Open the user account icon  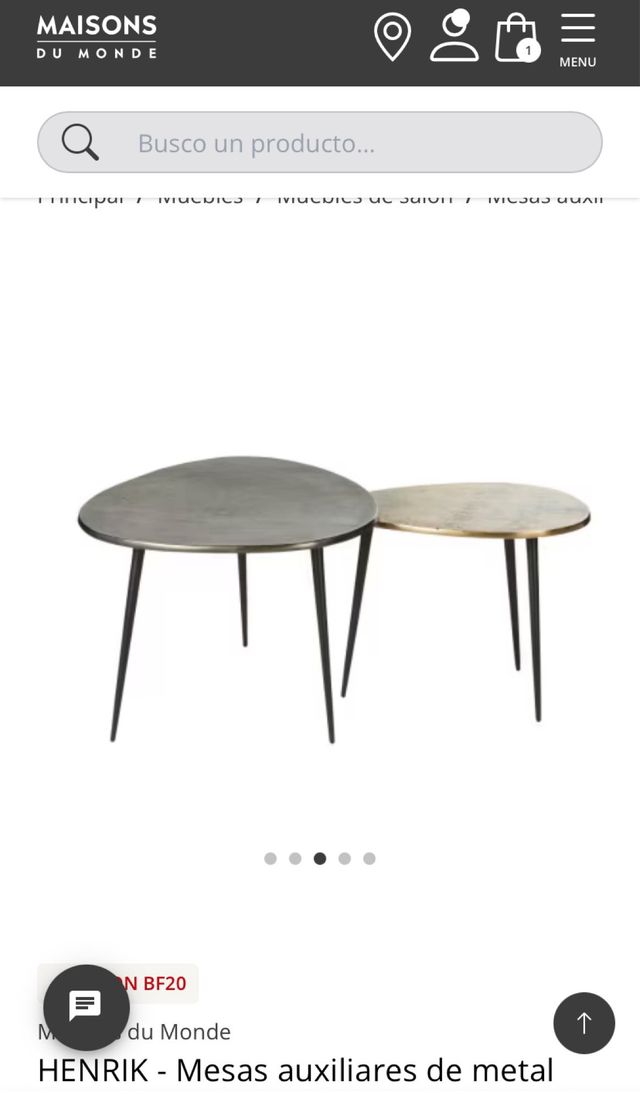[454, 37]
